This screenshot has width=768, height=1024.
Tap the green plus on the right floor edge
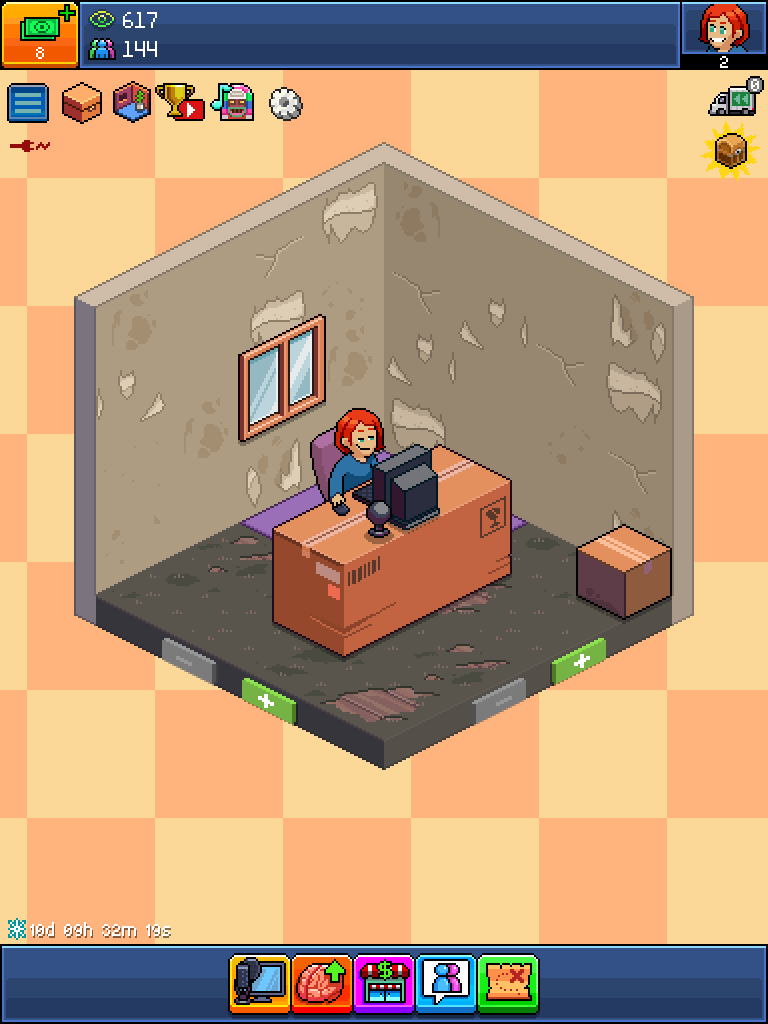click(x=578, y=660)
